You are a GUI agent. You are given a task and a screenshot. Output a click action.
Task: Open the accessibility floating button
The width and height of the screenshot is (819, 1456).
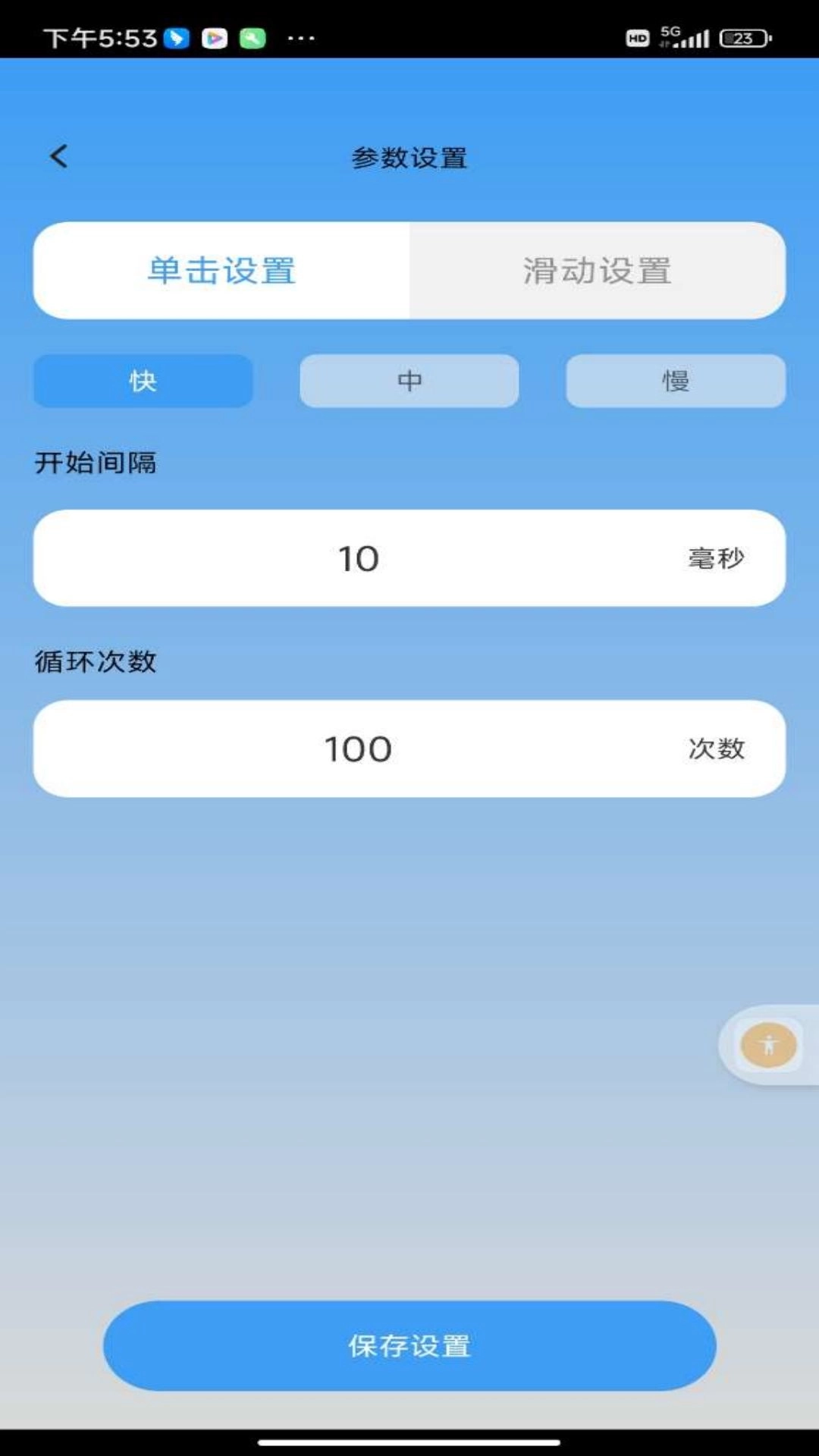point(767,1045)
